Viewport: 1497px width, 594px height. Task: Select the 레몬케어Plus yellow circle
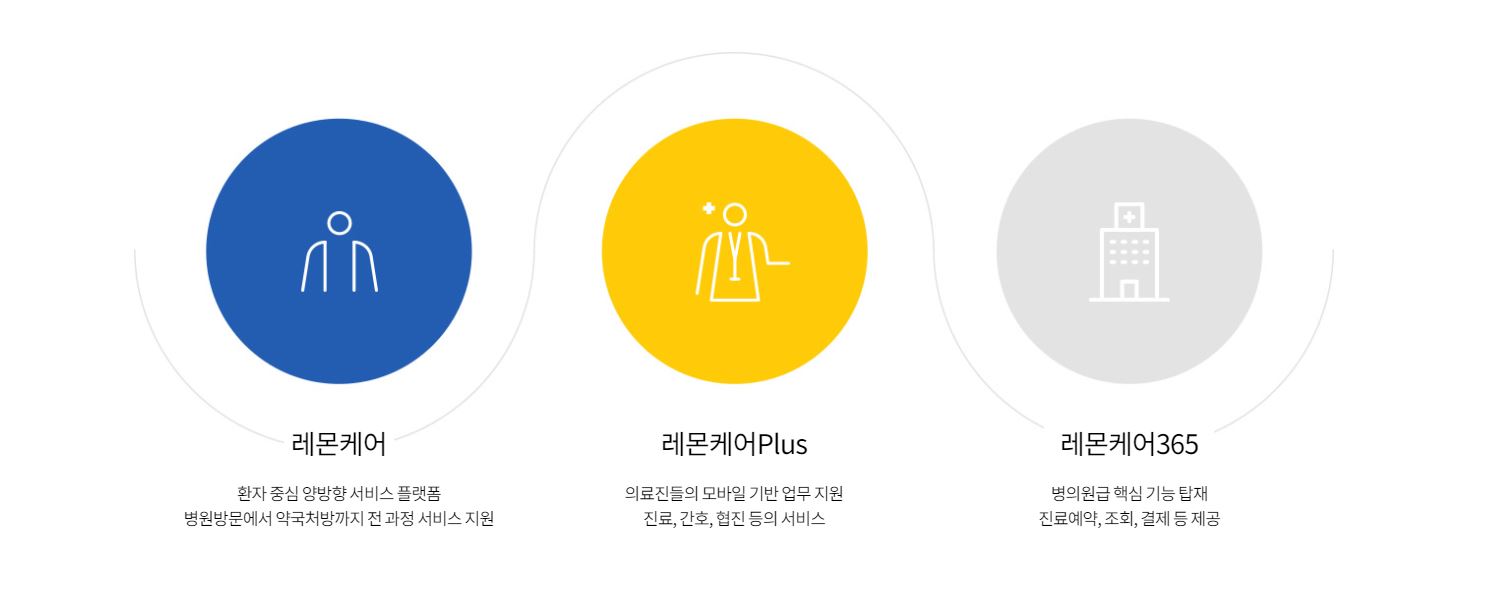tap(734, 251)
